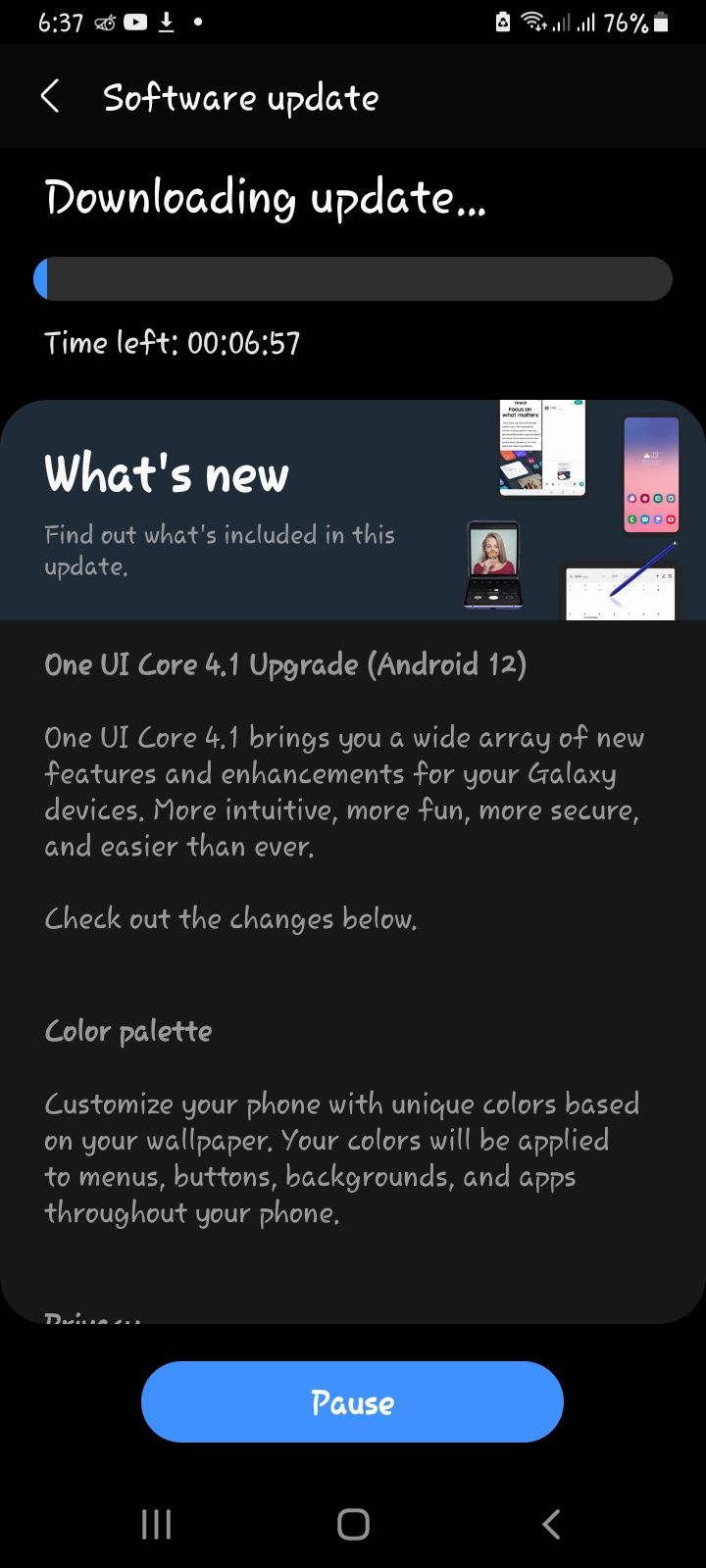Tap the back arrow next to Software update
The width and height of the screenshot is (706, 1568).
(x=50, y=96)
